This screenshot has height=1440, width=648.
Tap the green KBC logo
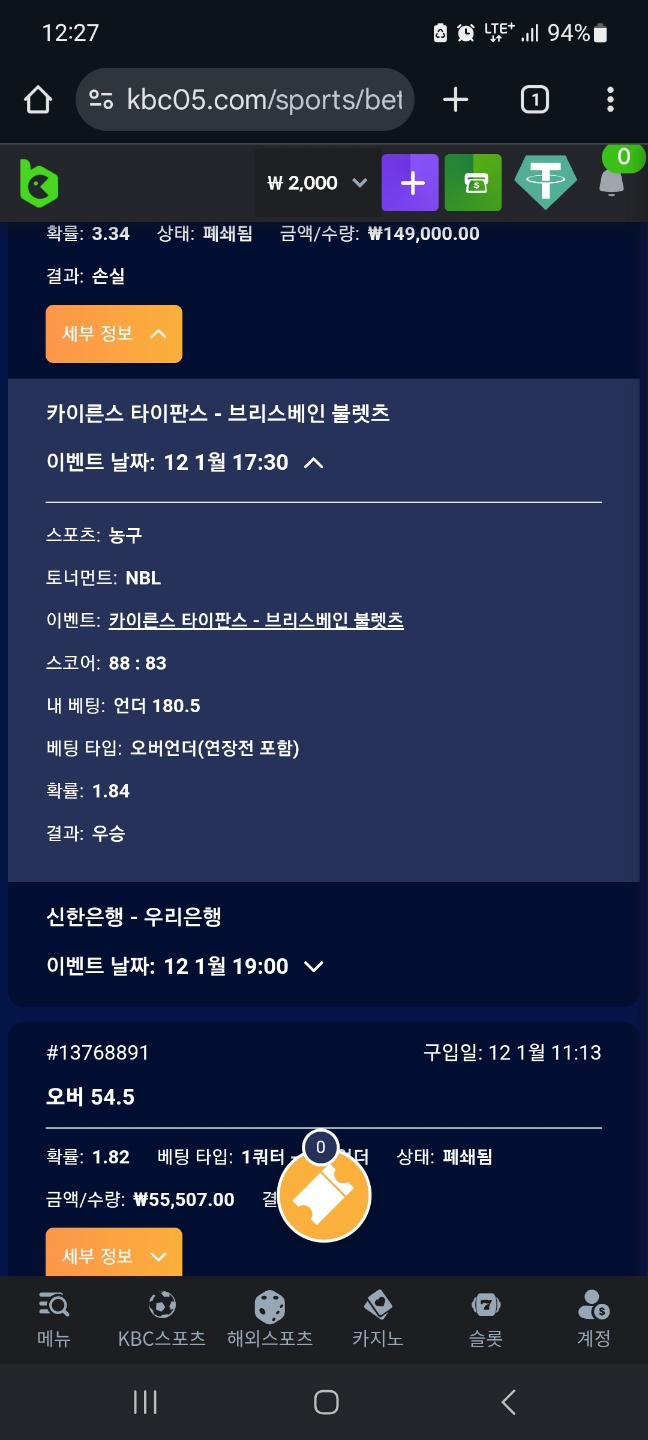[39, 183]
